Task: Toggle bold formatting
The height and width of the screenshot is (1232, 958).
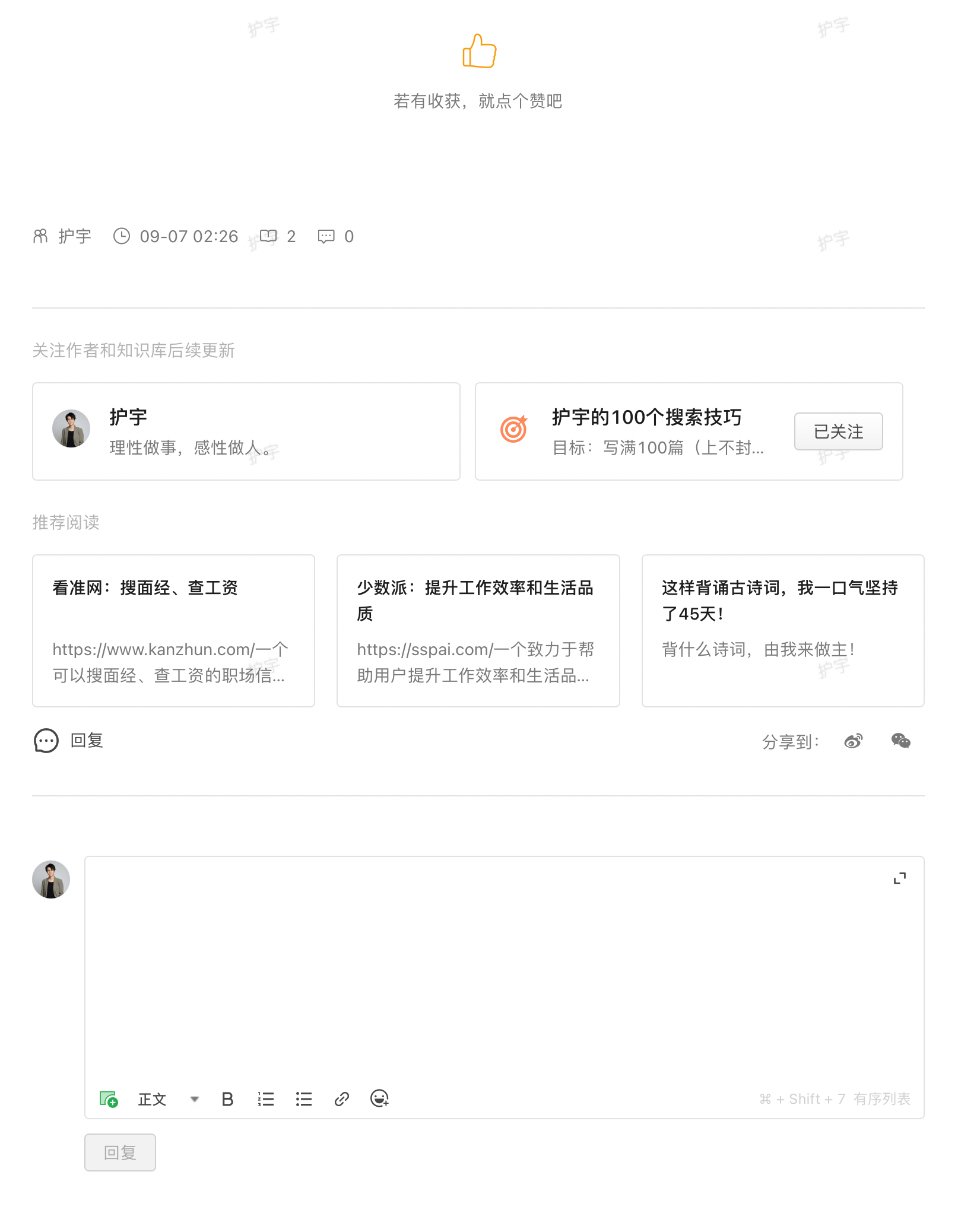Action: tap(227, 1099)
